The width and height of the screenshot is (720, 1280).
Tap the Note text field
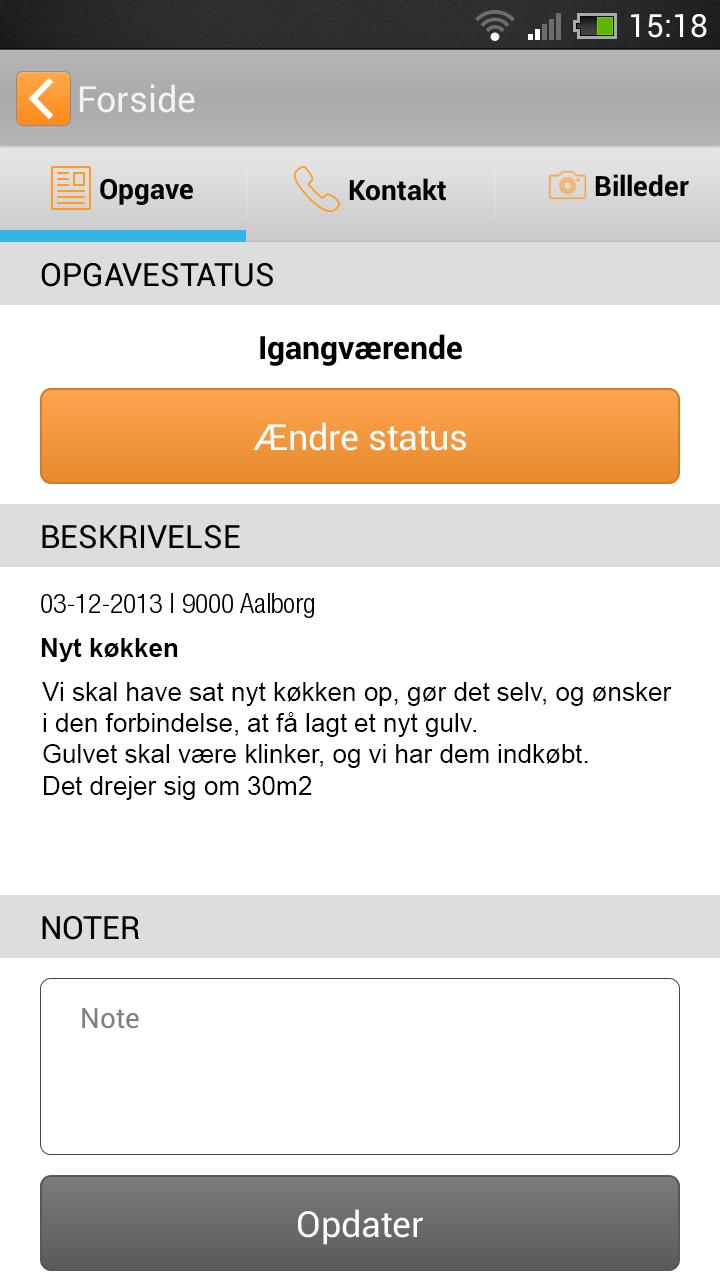tap(360, 1065)
